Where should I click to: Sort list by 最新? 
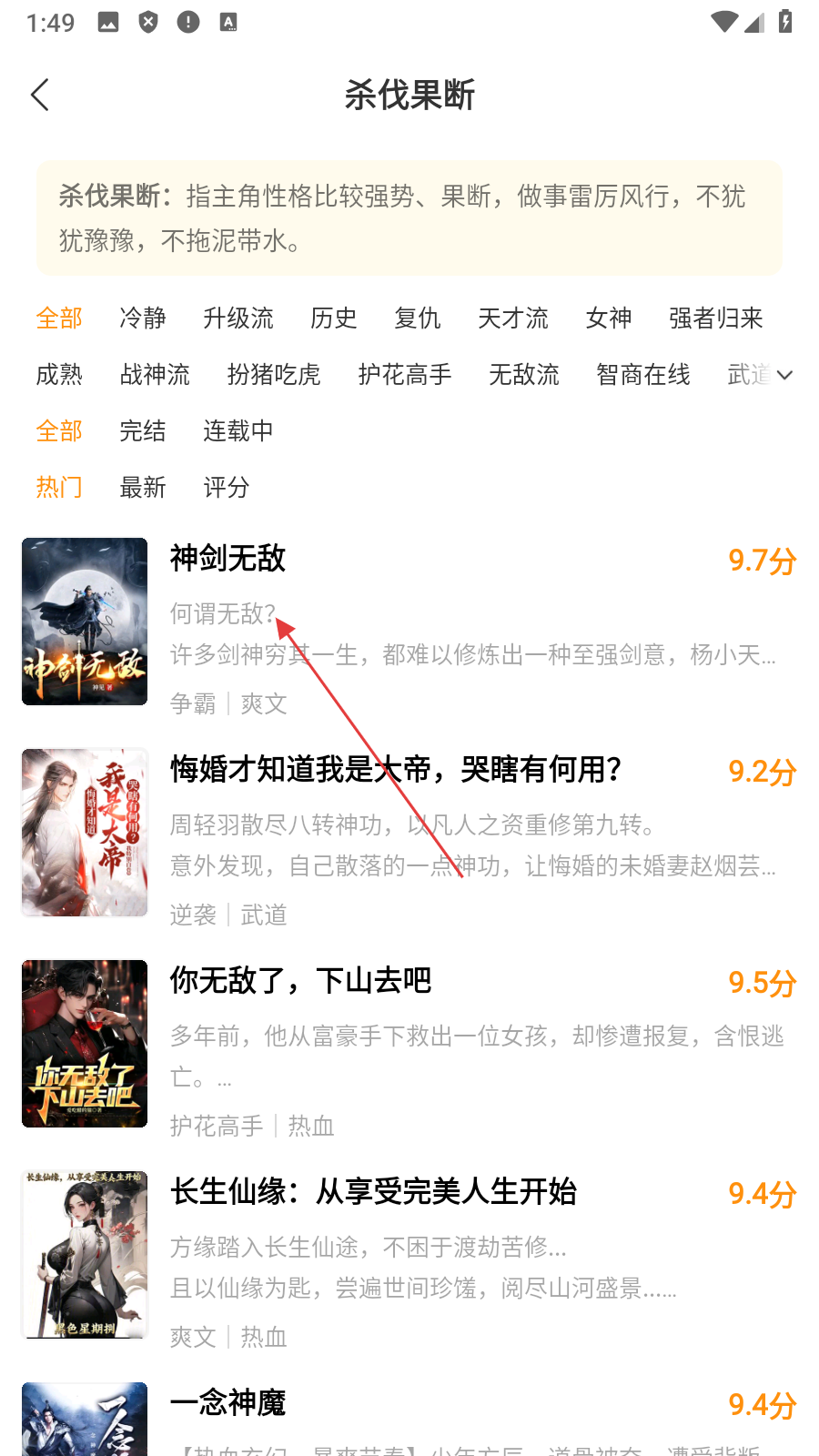point(143,488)
